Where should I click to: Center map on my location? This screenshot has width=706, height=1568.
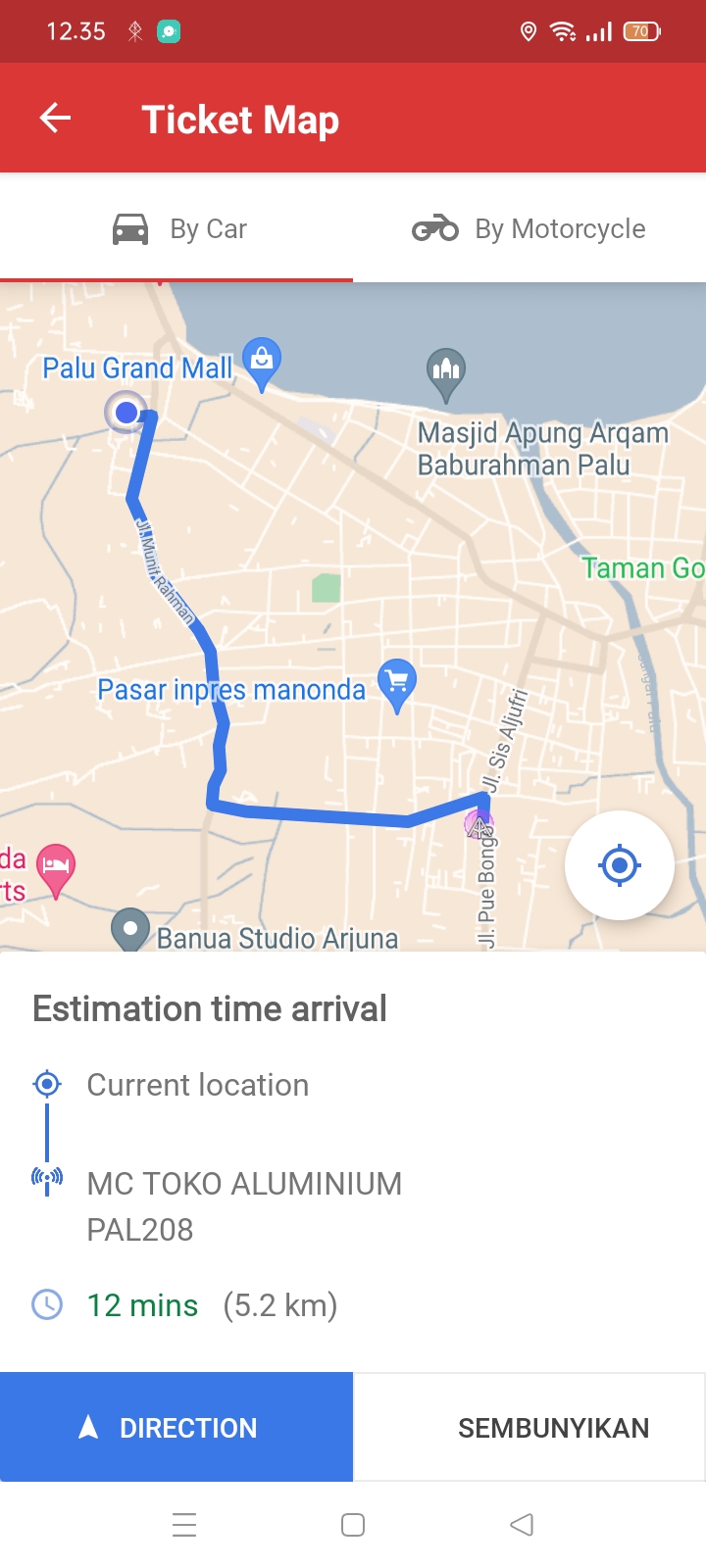click(x=619, y=865)
